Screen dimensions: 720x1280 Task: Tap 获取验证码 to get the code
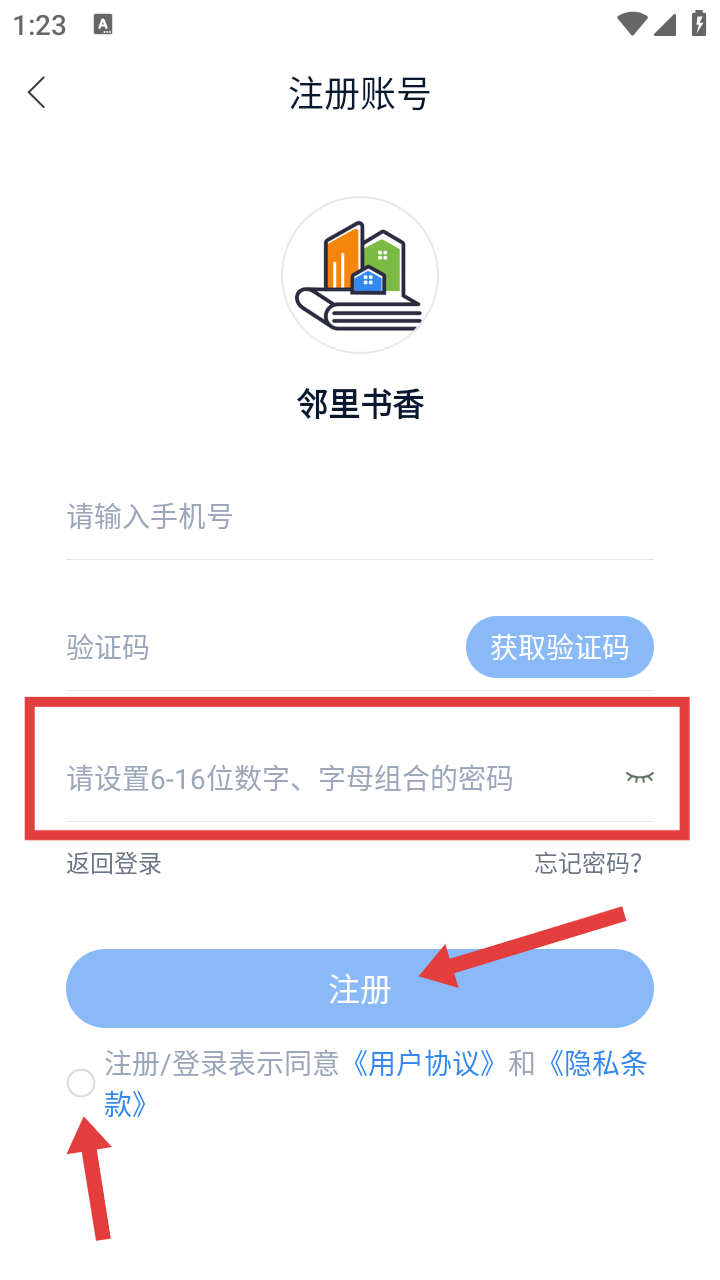click(559, 647)
